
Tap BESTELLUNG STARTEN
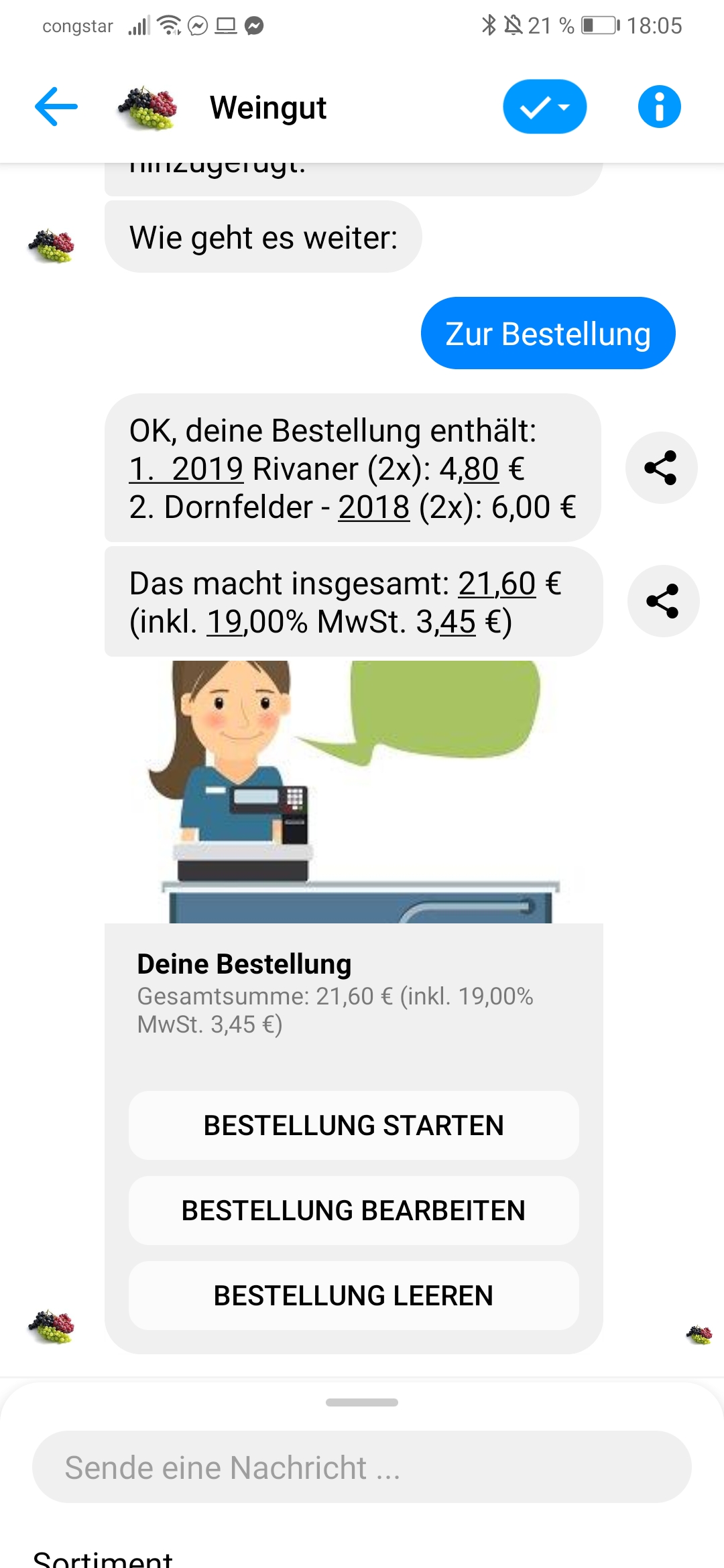[x=353, y=1126]
